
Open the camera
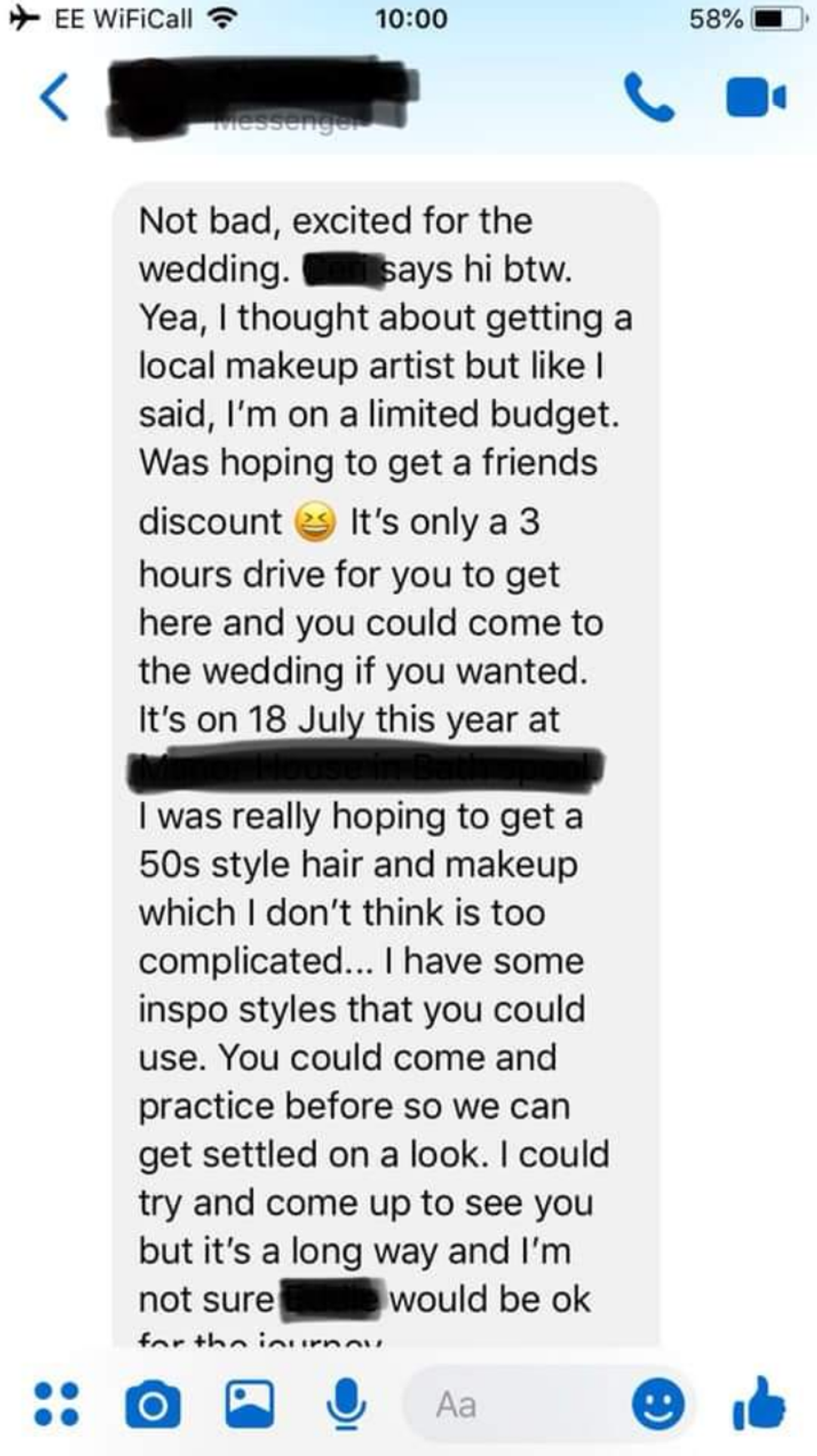(x=153, y=1405)
